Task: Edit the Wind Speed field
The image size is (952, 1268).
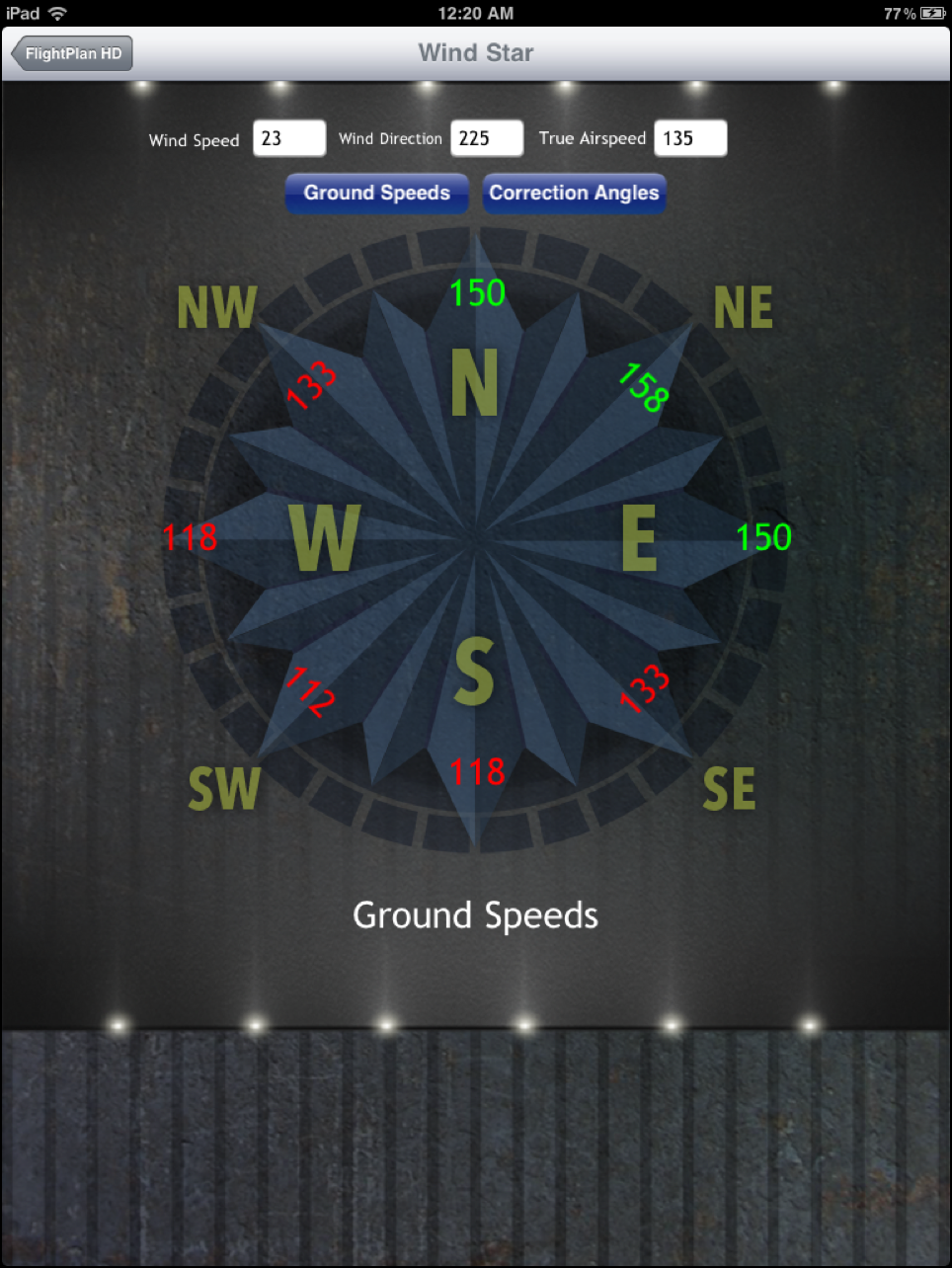Action: click(x=288, y=138)
